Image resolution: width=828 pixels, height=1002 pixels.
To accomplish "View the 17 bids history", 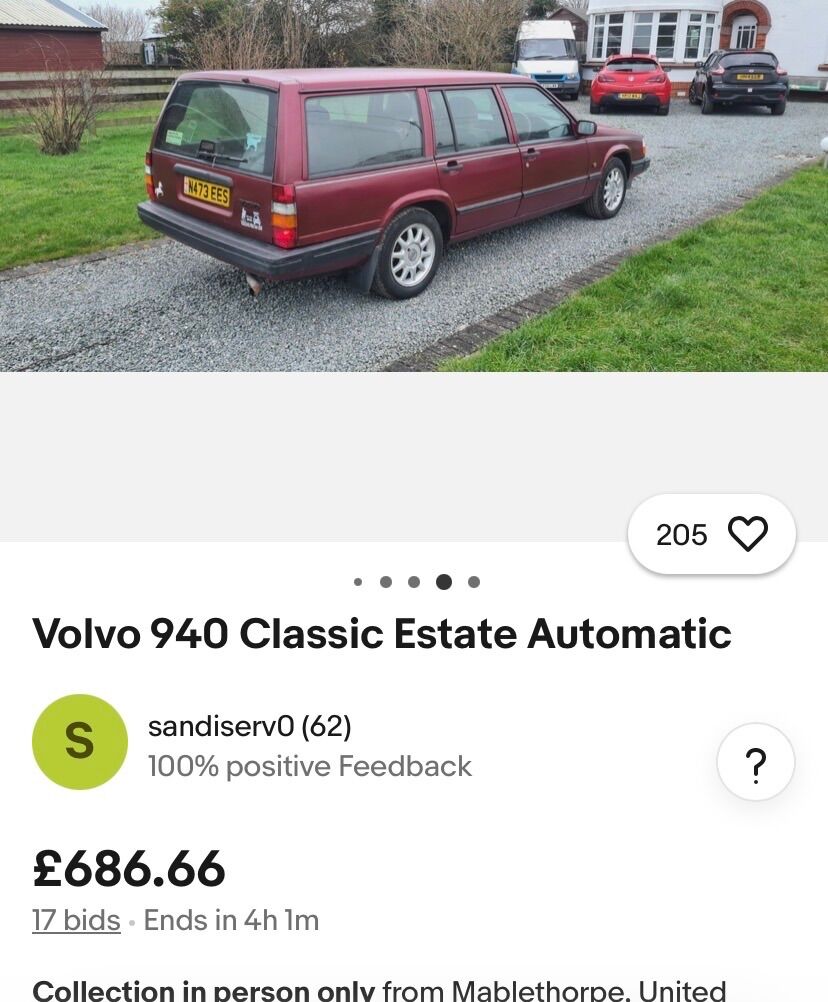I will [x=76, y=920].
